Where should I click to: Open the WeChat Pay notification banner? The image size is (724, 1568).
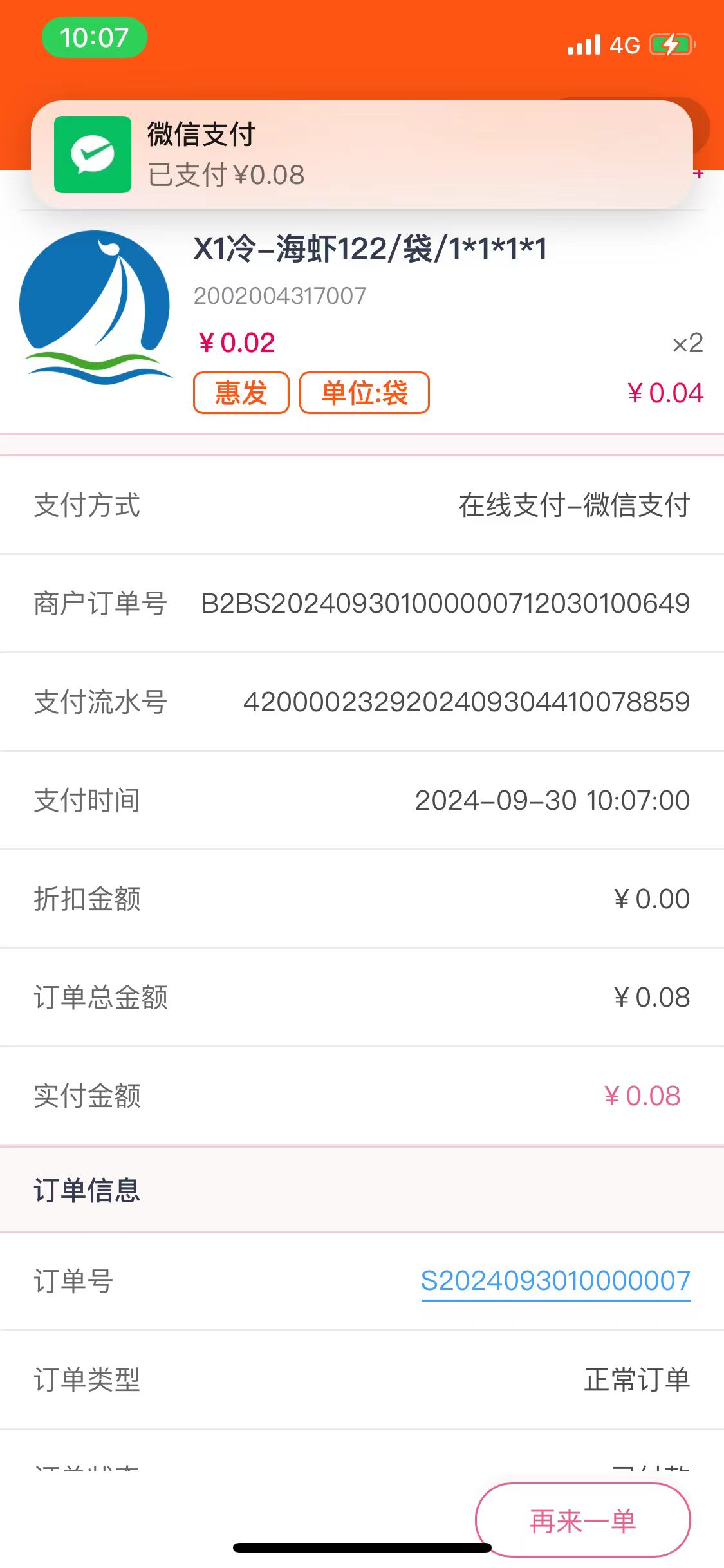coord(362,154)
